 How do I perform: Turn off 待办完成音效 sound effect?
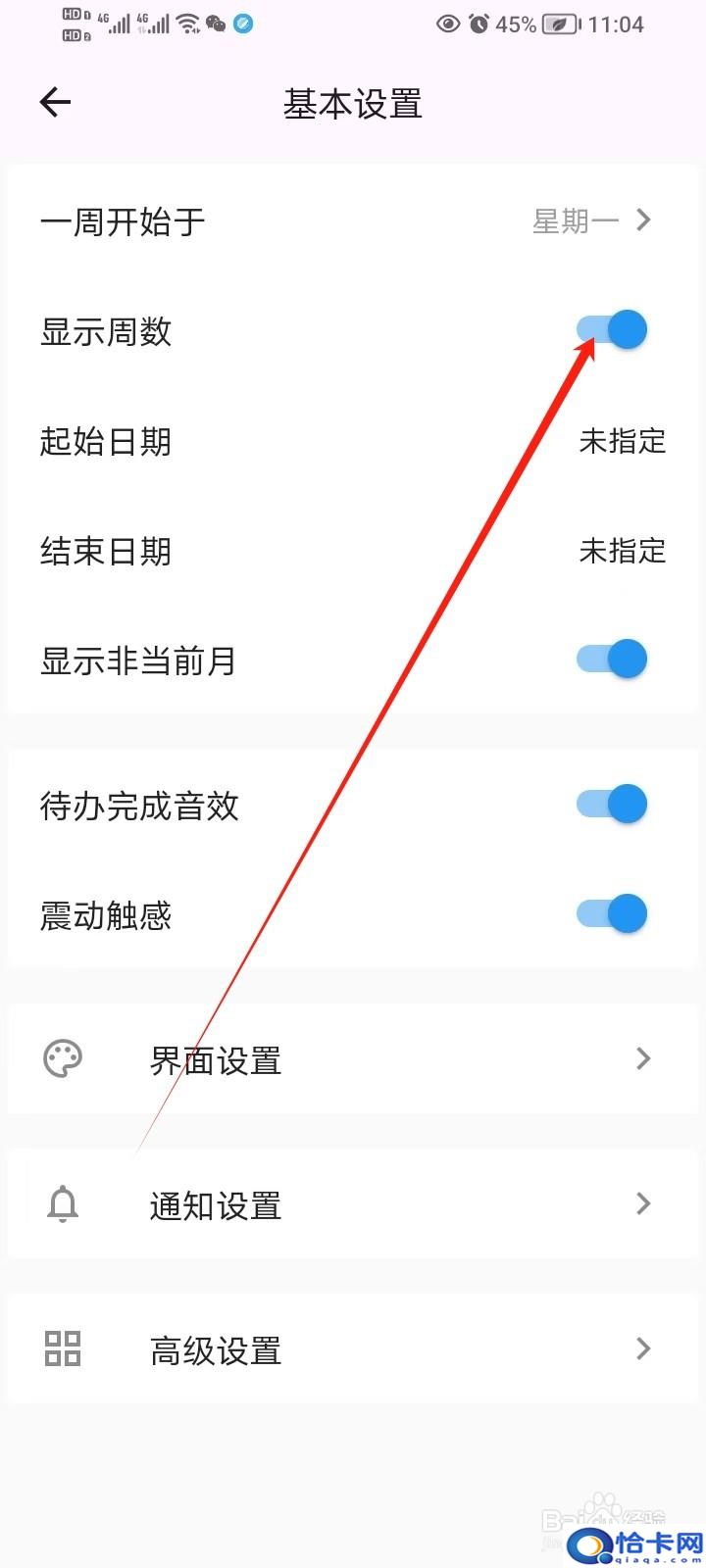[x=612, y=805]
